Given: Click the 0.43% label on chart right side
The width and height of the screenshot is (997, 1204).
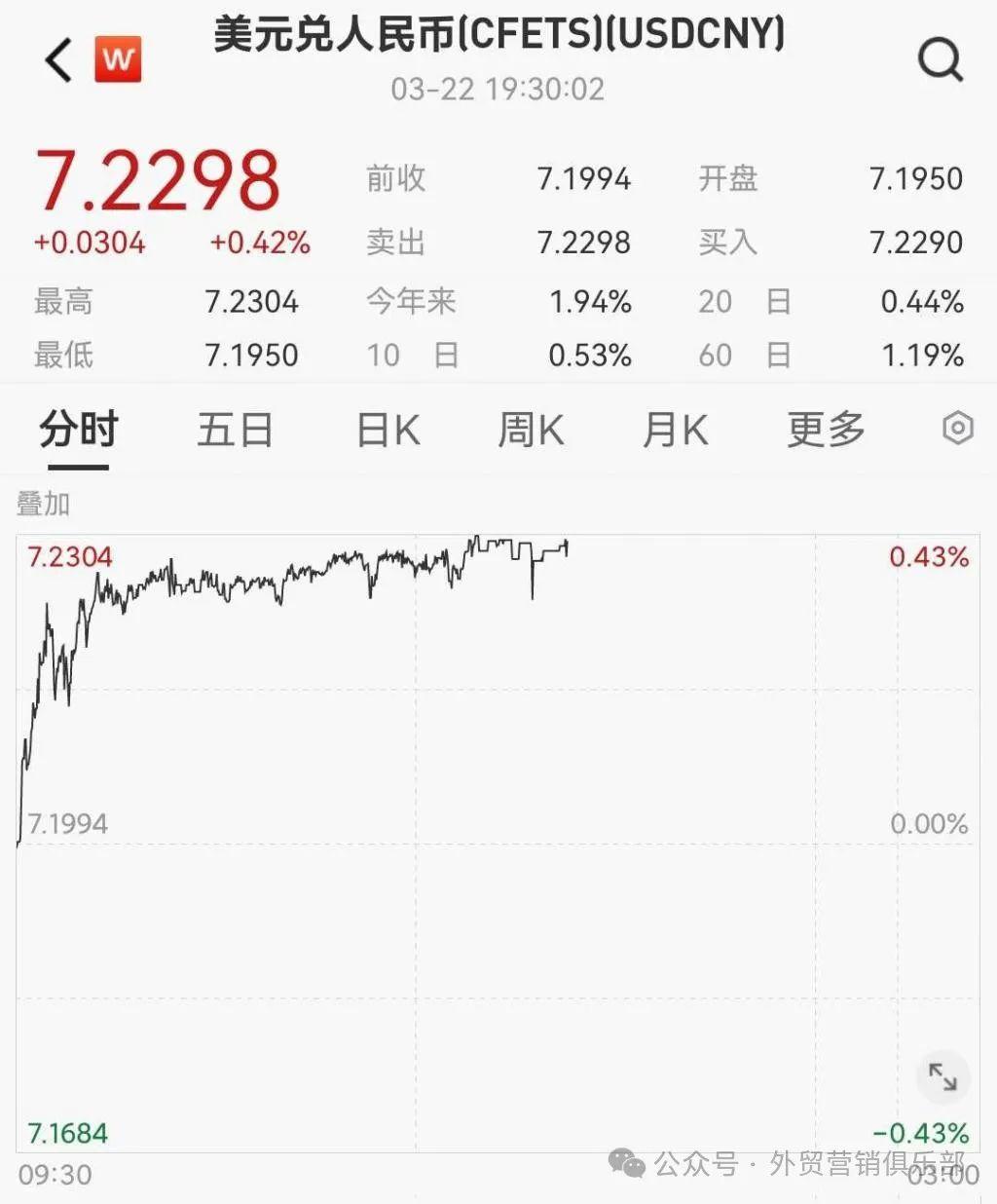Looking at the screenshot, I should pyautogui.click(x=929, y=556).
